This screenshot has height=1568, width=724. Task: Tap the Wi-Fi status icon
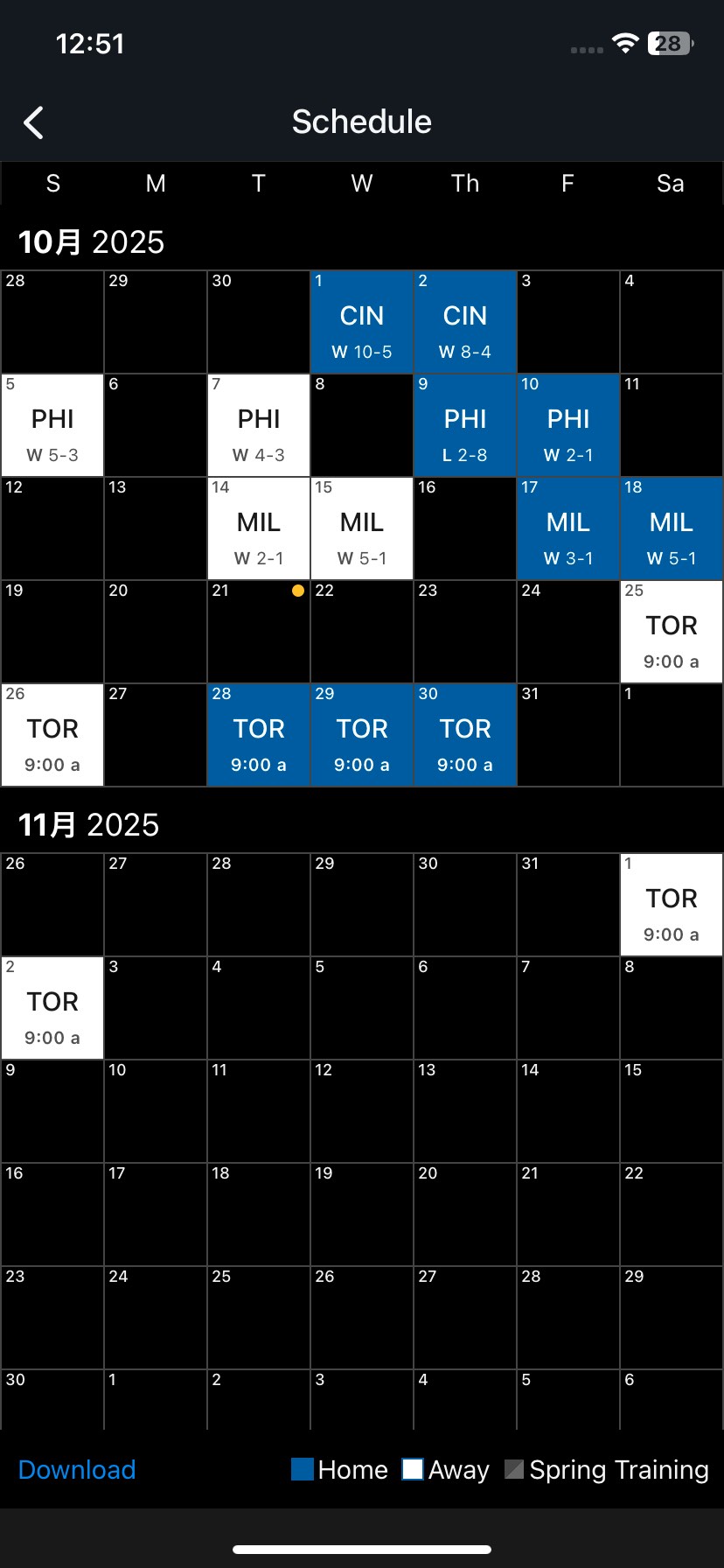[x=623, y=44]
